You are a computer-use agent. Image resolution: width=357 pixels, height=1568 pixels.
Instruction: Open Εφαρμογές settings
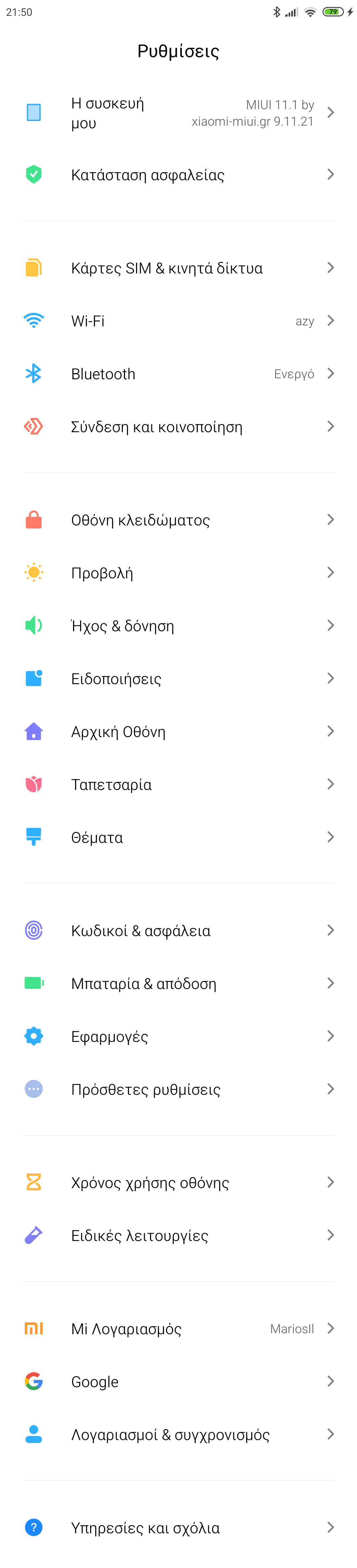(178, 1037)
